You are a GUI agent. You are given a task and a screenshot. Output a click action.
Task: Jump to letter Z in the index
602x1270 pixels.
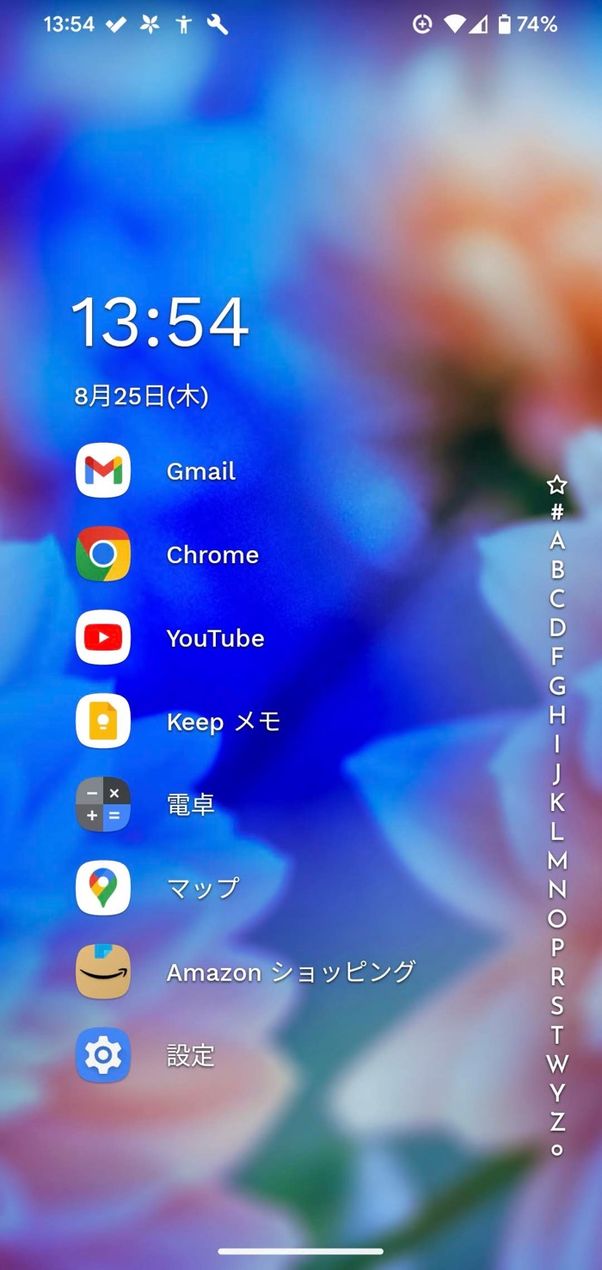pos(557,1121)
